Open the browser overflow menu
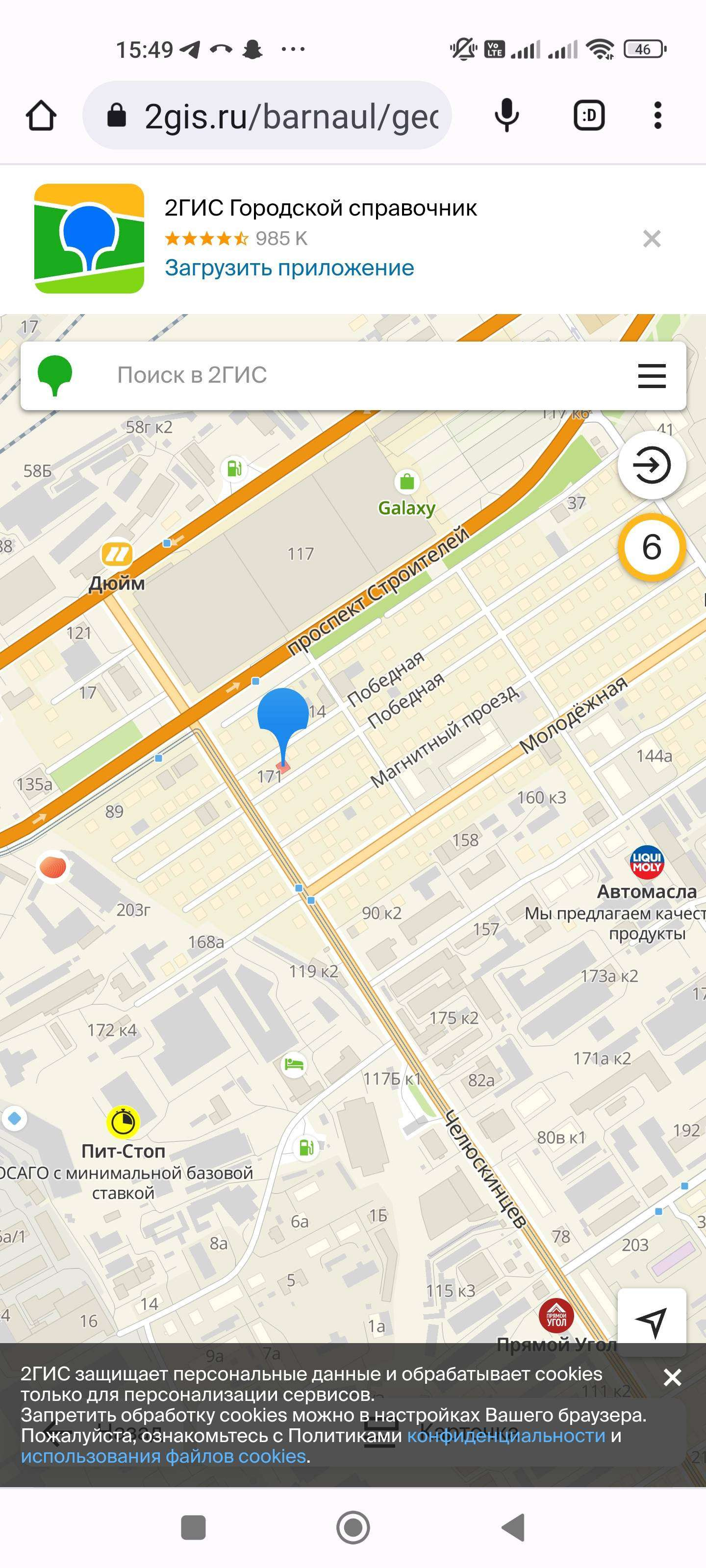The image size is (706, 1568). 657,115
